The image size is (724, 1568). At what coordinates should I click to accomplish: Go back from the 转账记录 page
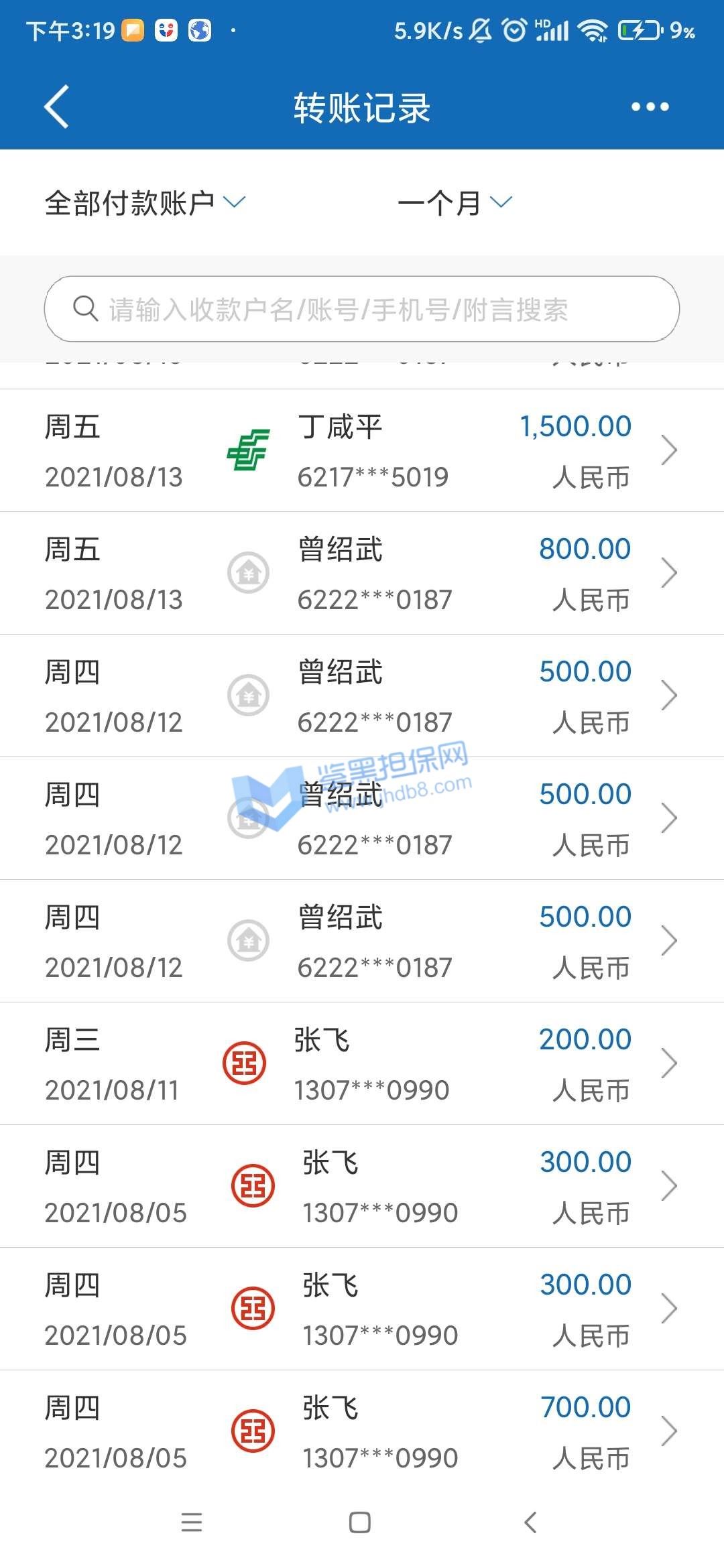57,107
